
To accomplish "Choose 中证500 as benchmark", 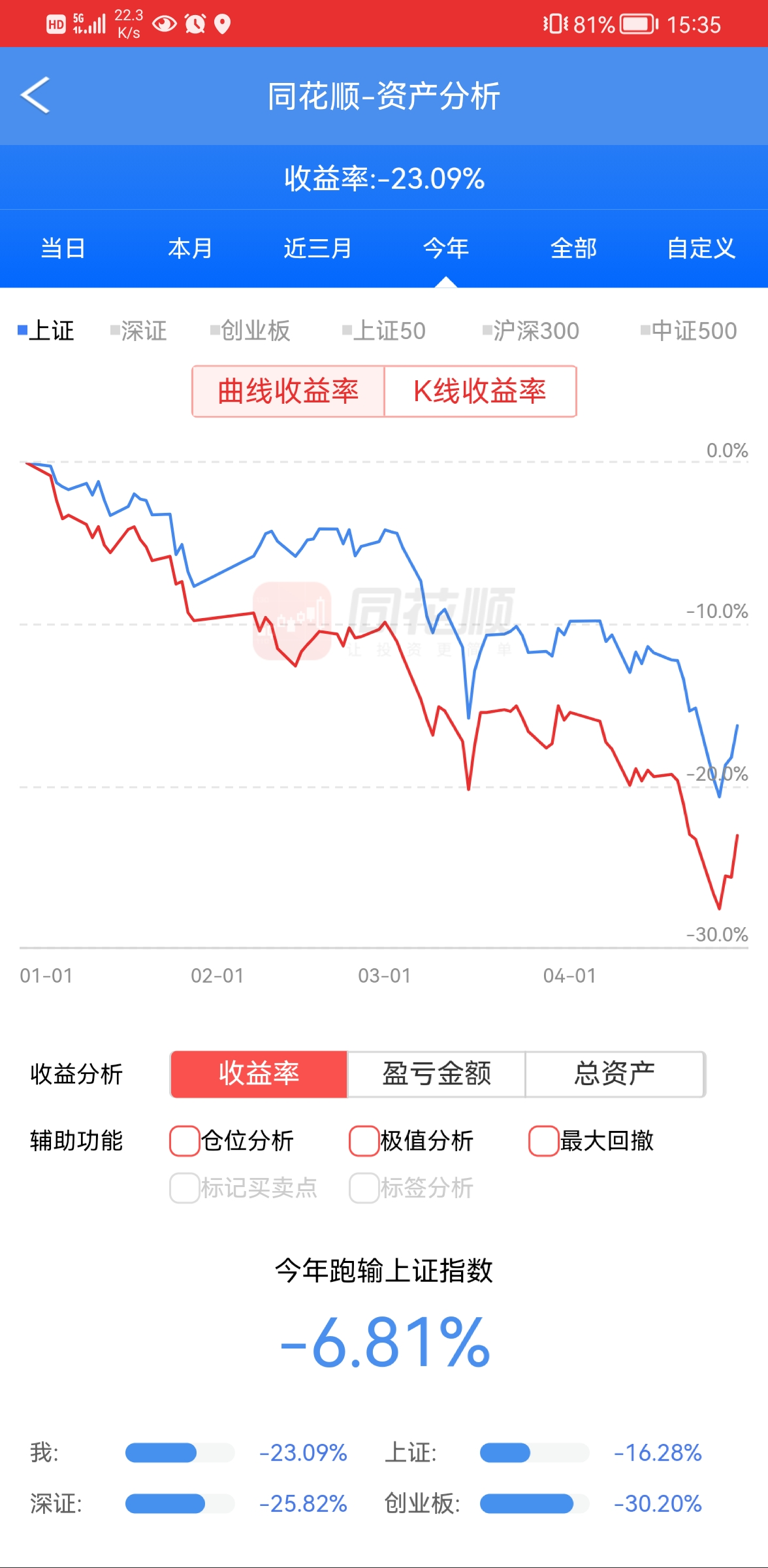I will pyautogui.click(x=689, y=331).
